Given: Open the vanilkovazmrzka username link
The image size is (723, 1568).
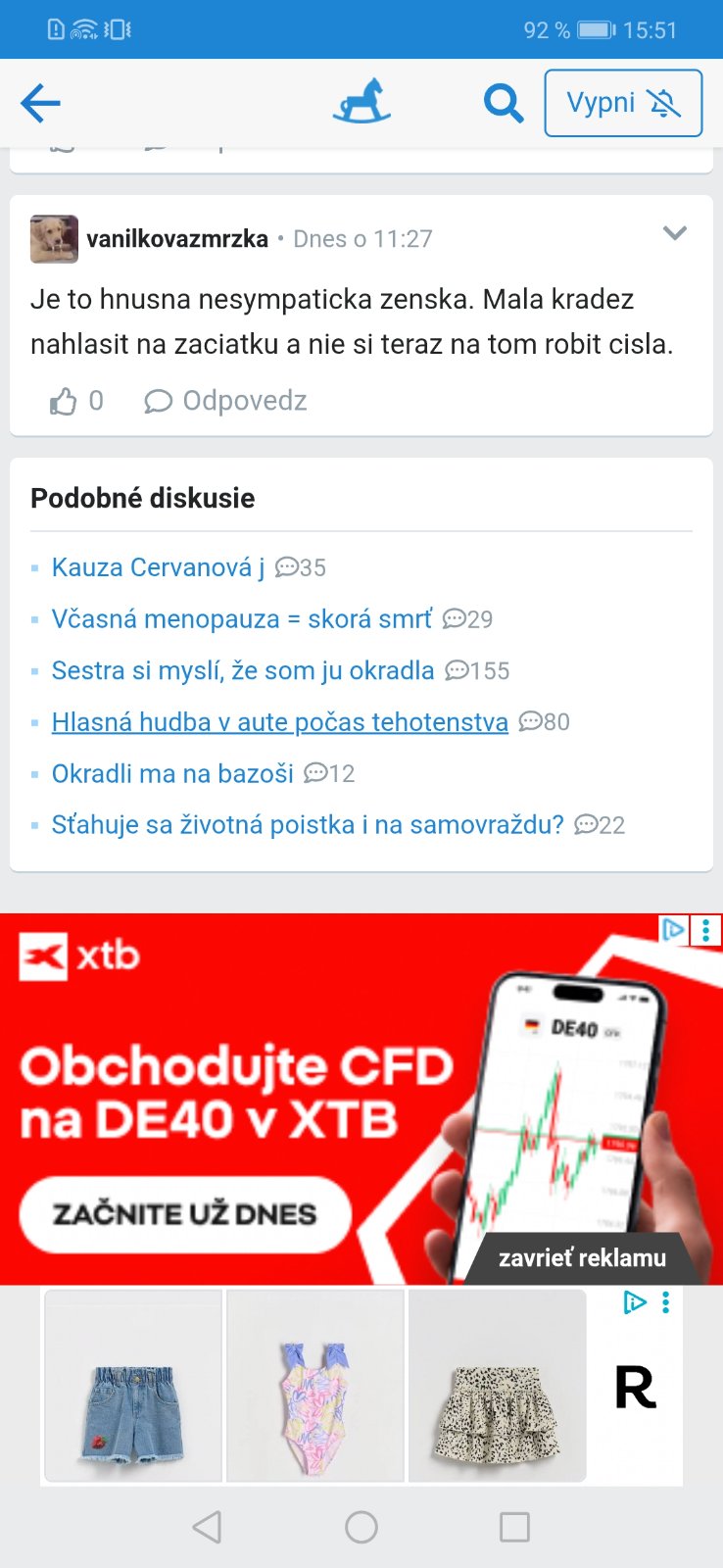Looking at the screenshot, I should 177,239.
